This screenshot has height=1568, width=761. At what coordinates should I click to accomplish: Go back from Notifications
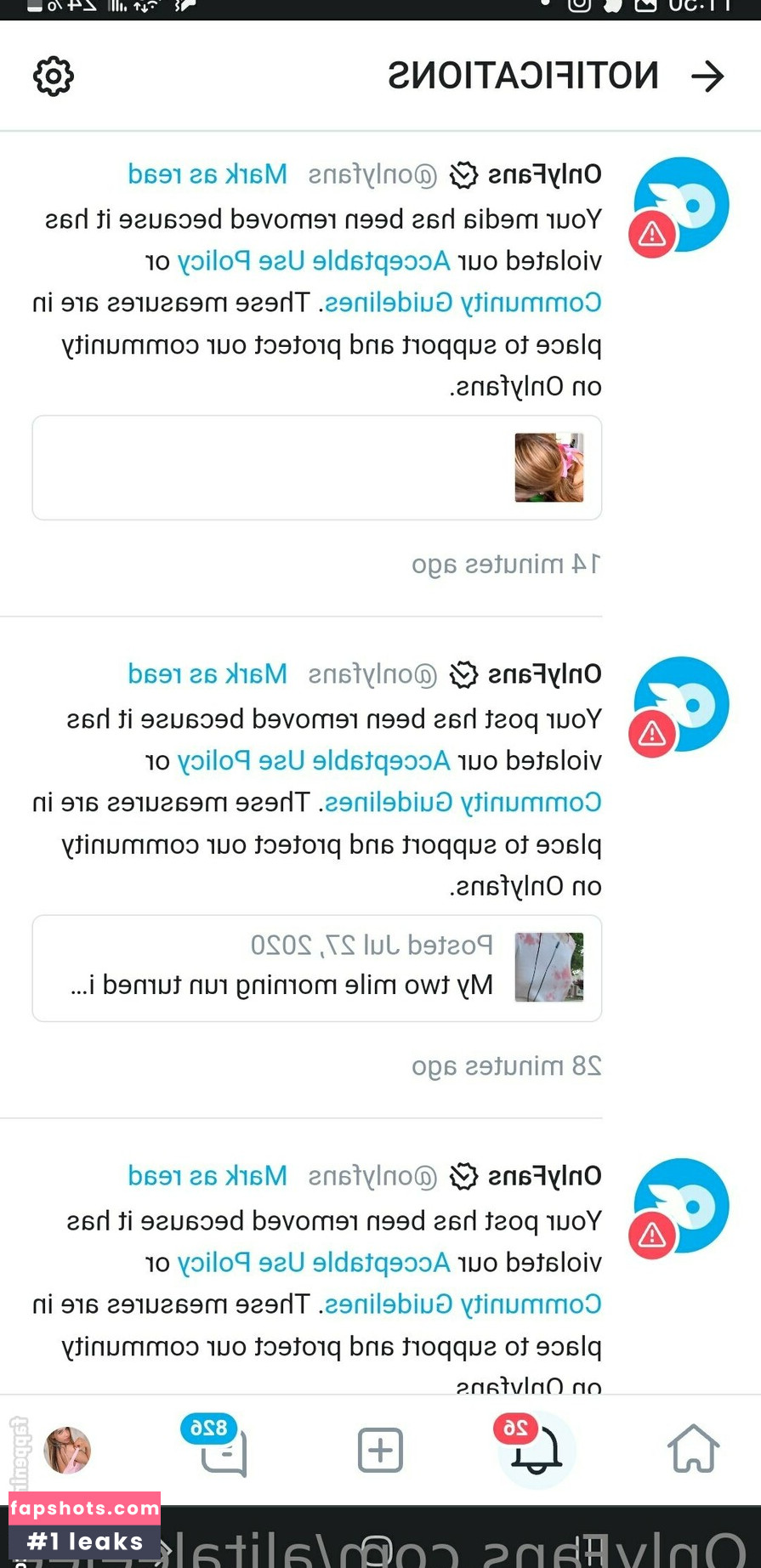click(x=707, y=77)
